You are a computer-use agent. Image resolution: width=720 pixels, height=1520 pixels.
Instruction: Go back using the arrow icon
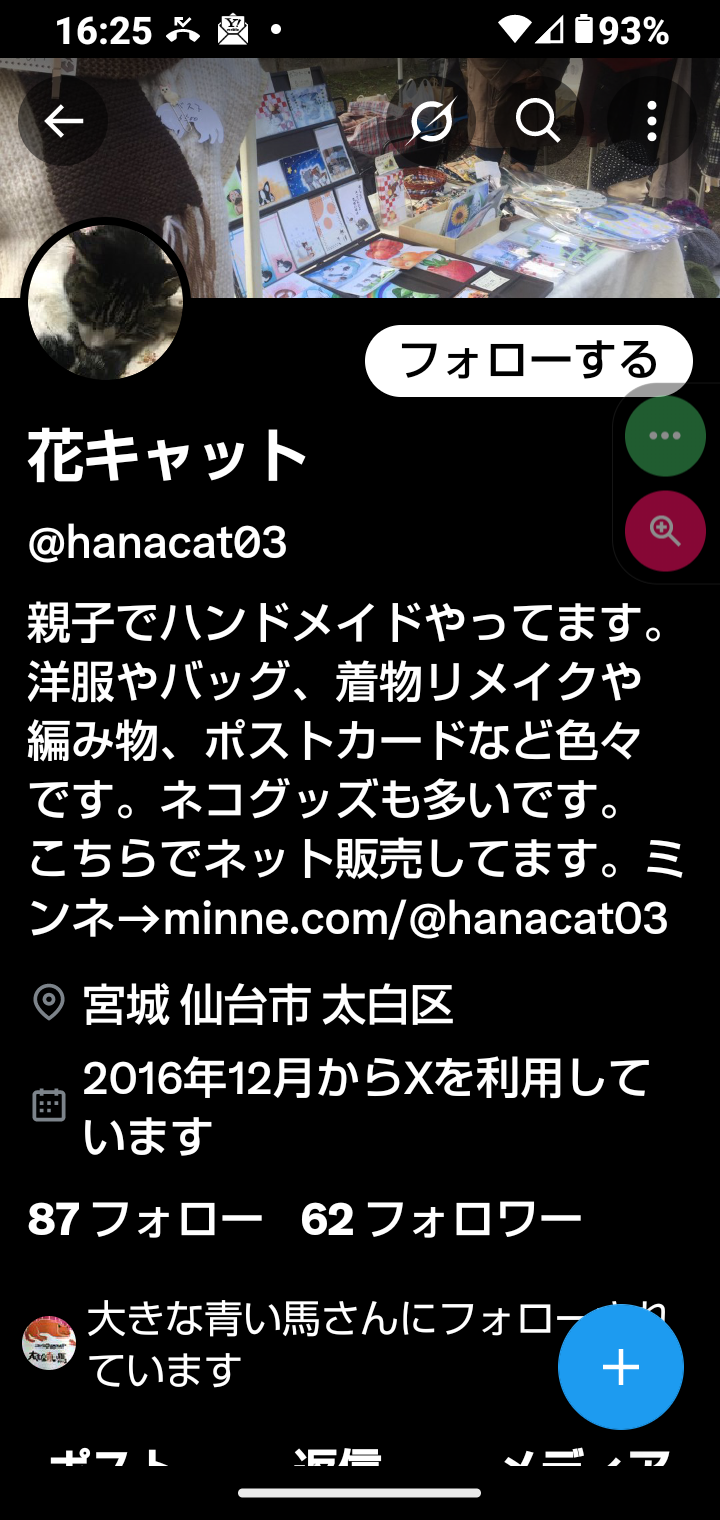[63, 122]
